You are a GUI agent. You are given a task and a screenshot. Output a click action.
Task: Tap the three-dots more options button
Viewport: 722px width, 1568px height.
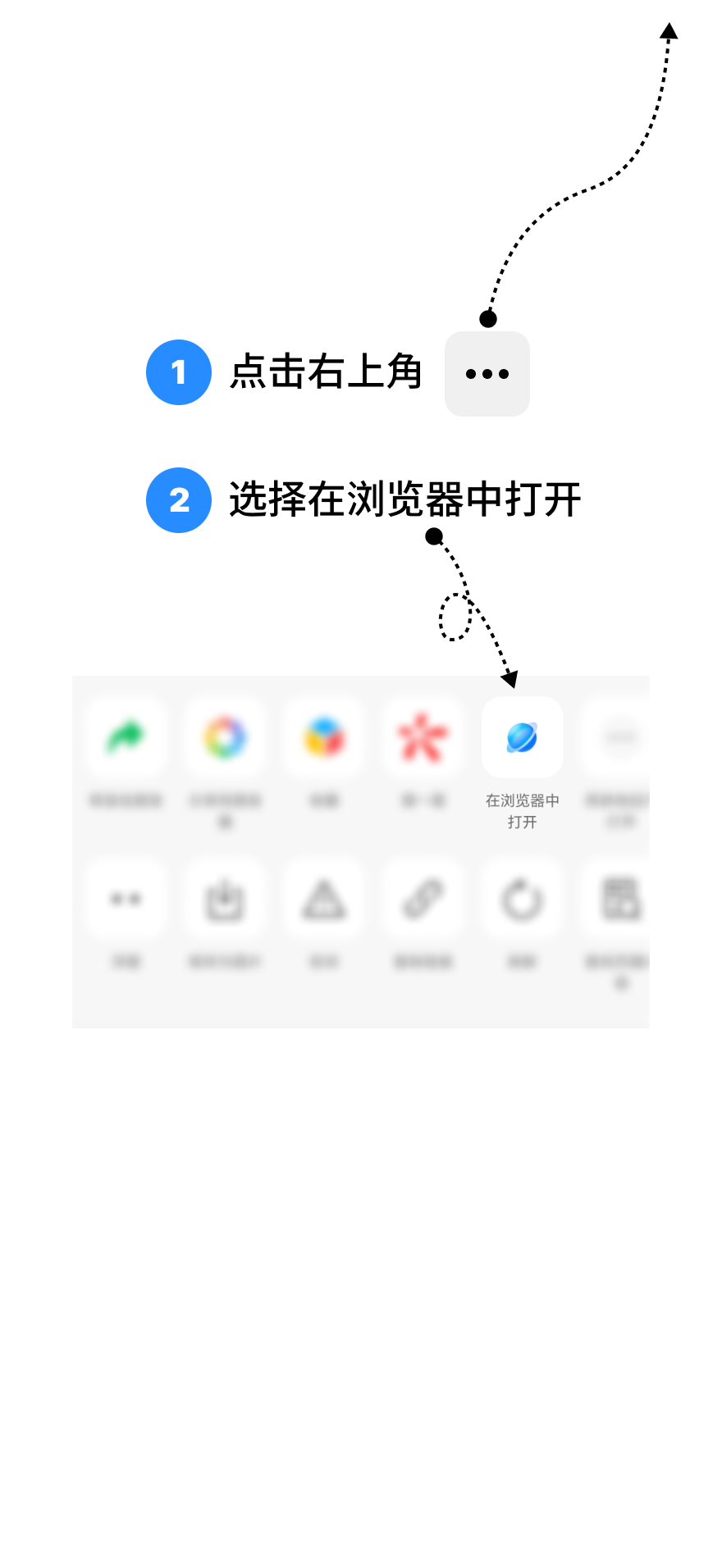487,373
